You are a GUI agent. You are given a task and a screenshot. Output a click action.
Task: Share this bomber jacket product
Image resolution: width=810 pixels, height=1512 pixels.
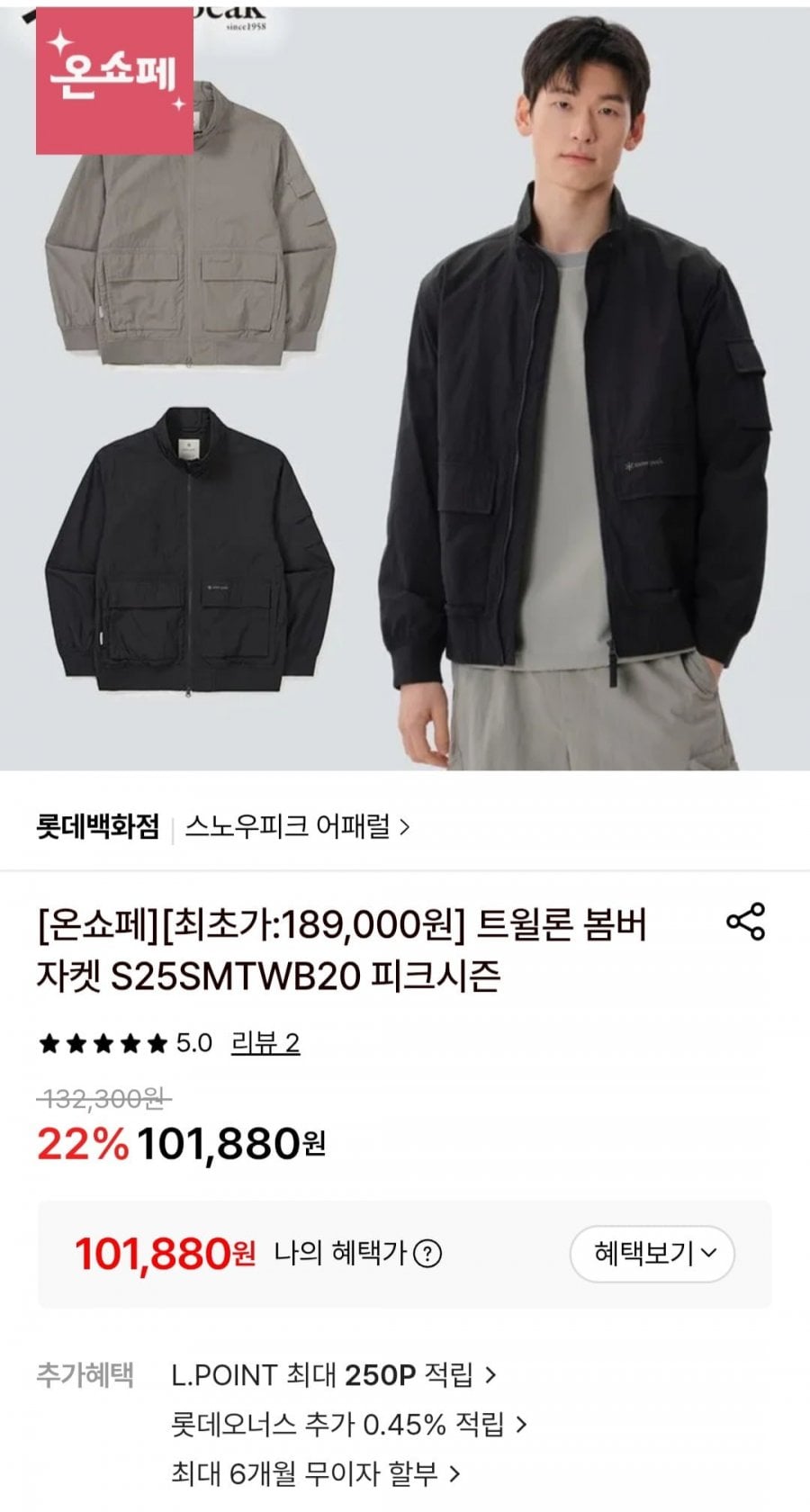pyautogui.click(x=745, y=922)
